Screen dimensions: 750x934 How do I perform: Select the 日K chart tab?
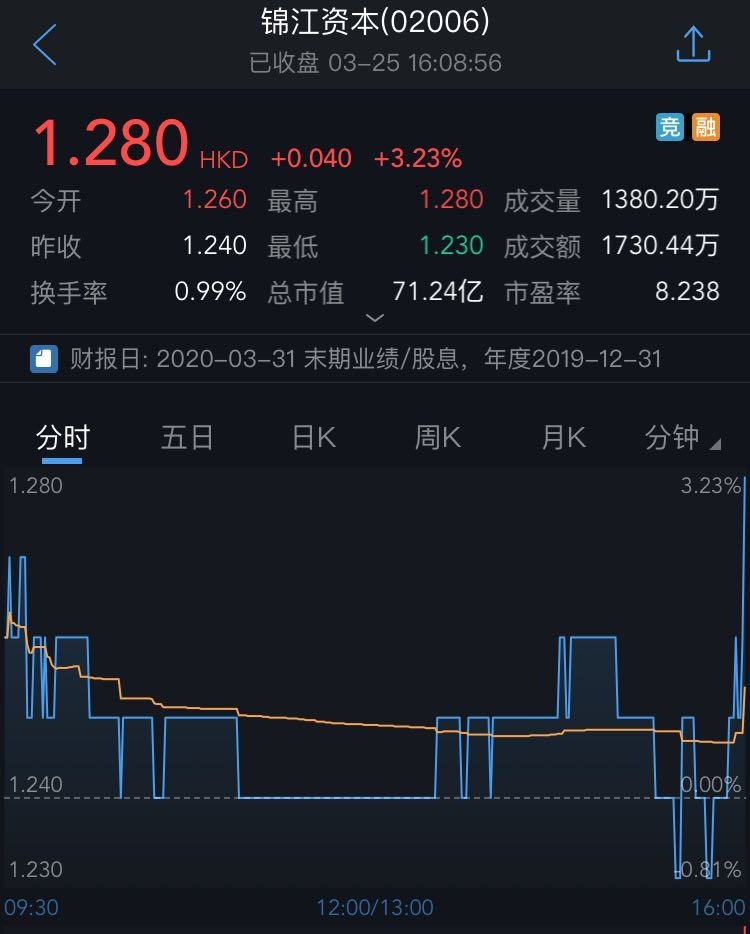[314, 438]
